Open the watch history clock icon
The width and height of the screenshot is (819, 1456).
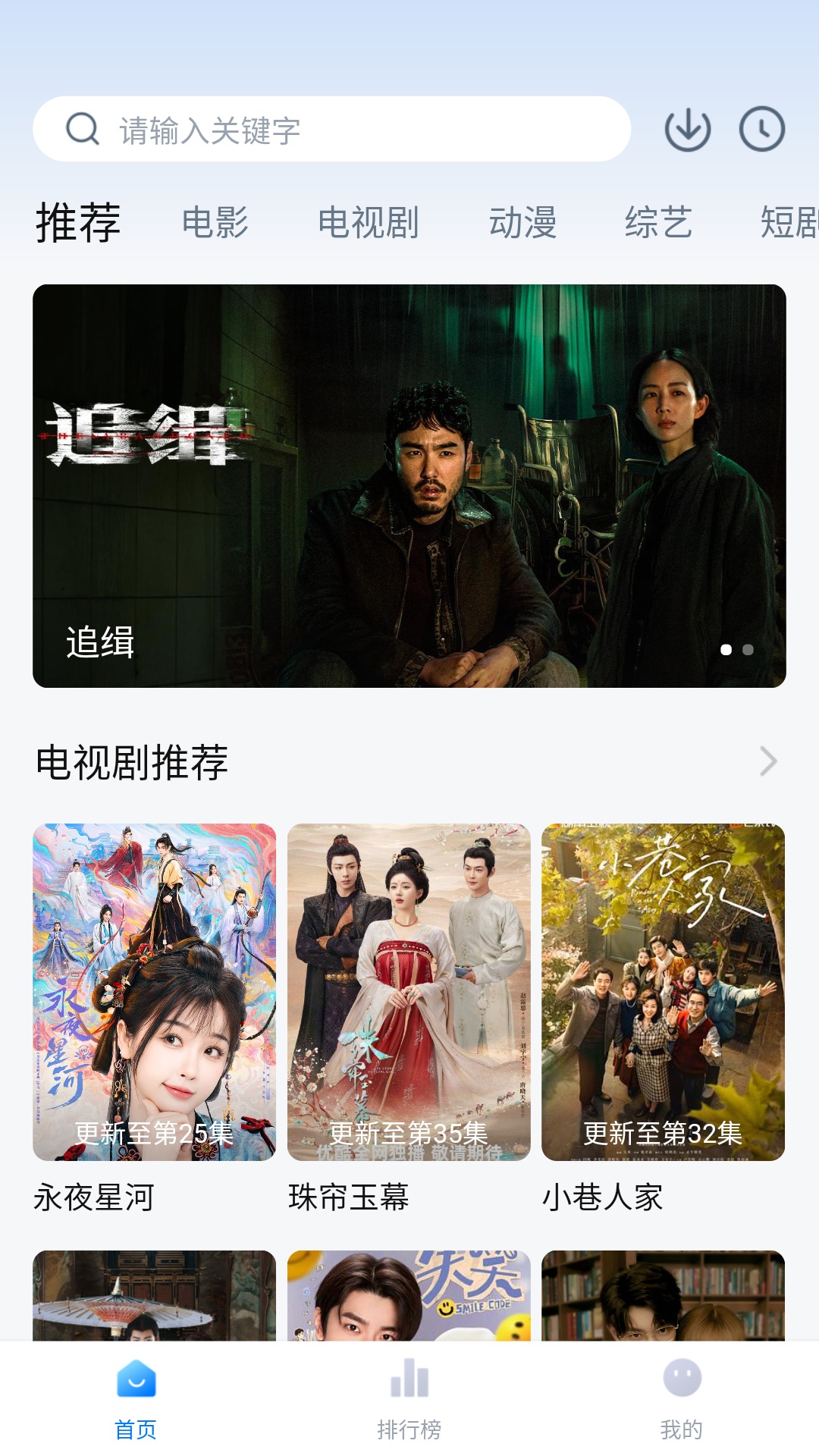pyautogui.click(x=761, y=130)
